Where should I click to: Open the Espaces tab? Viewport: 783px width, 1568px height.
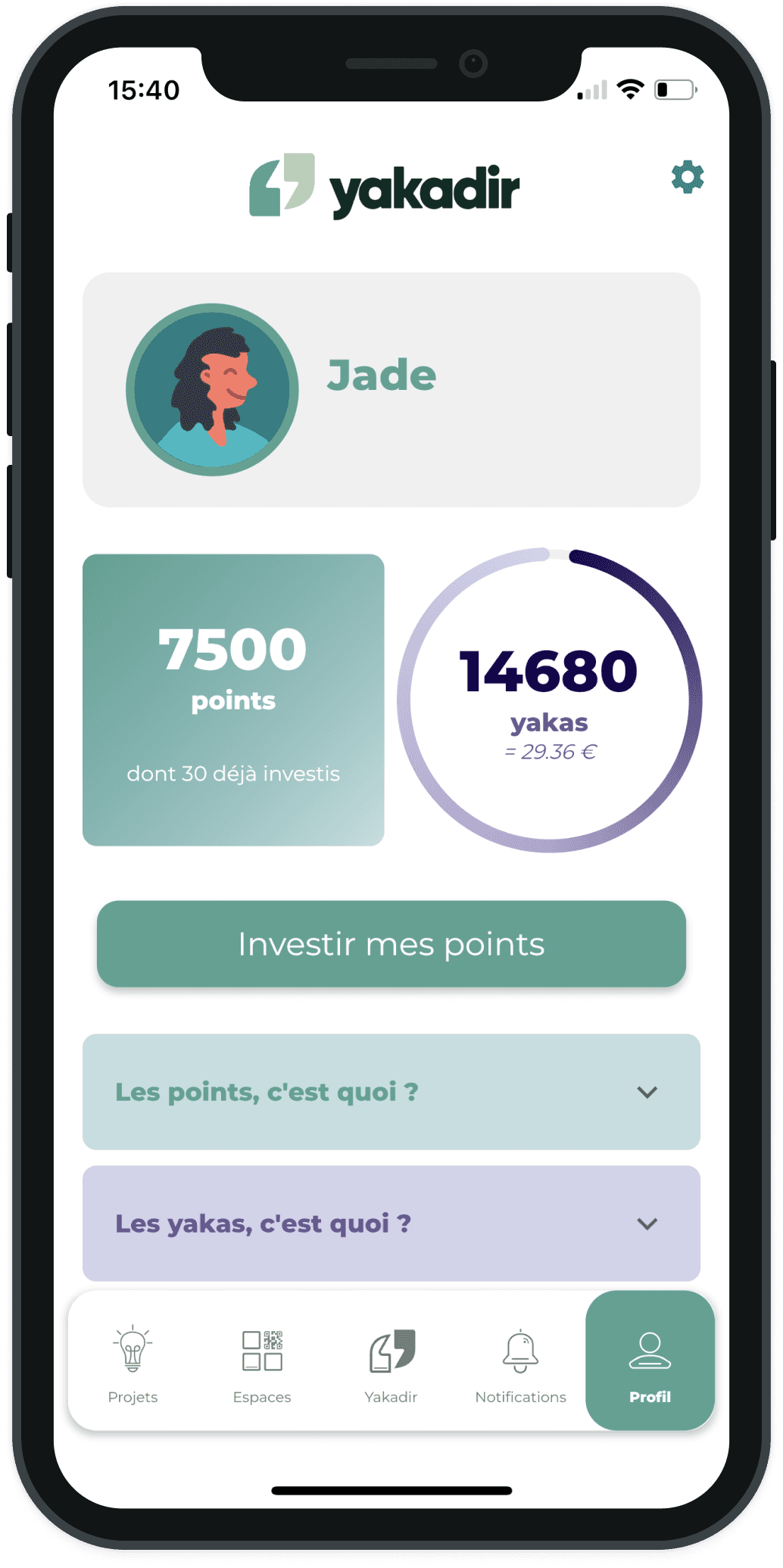coord(262,1363)
